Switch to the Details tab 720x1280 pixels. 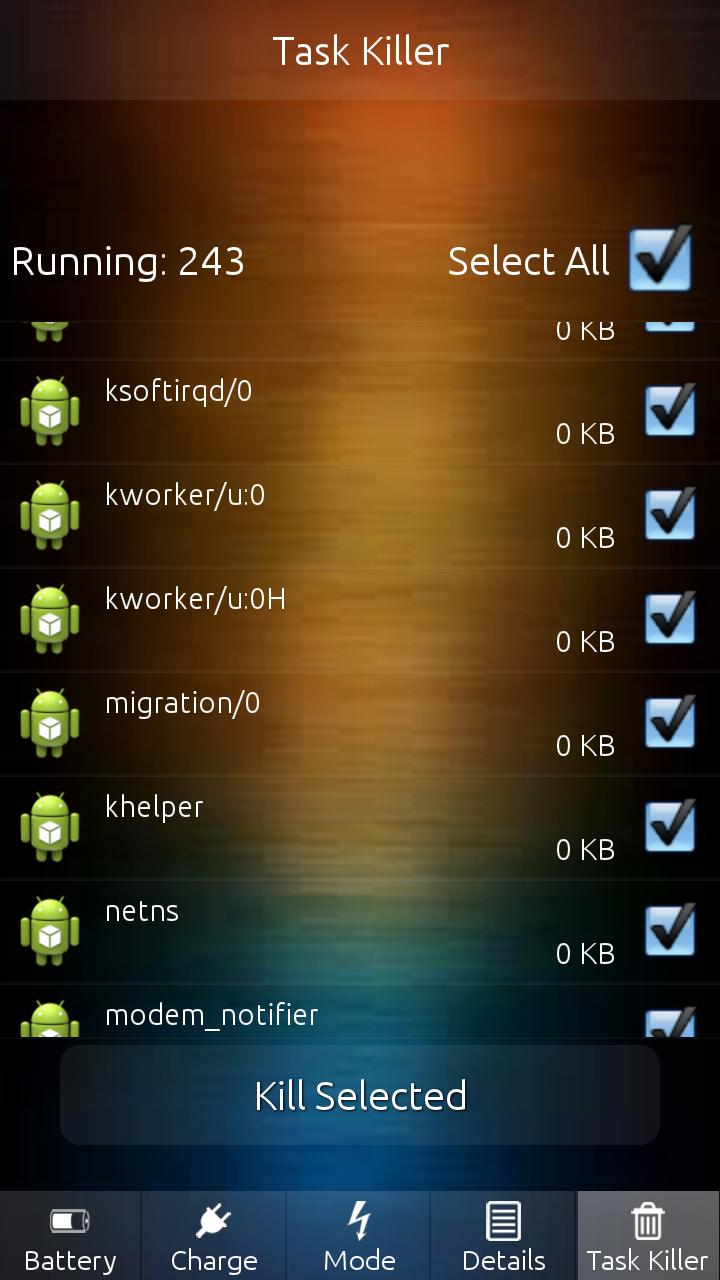(503, 1237)
